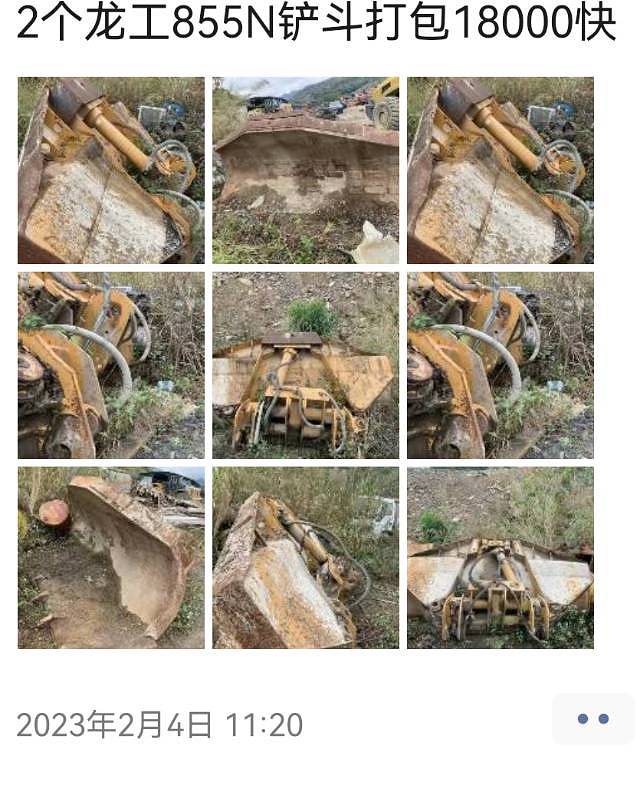The width and height of the screenshot is (640, 808).
Task: Open the sixth photo in the grid
Action: point(500,365)
